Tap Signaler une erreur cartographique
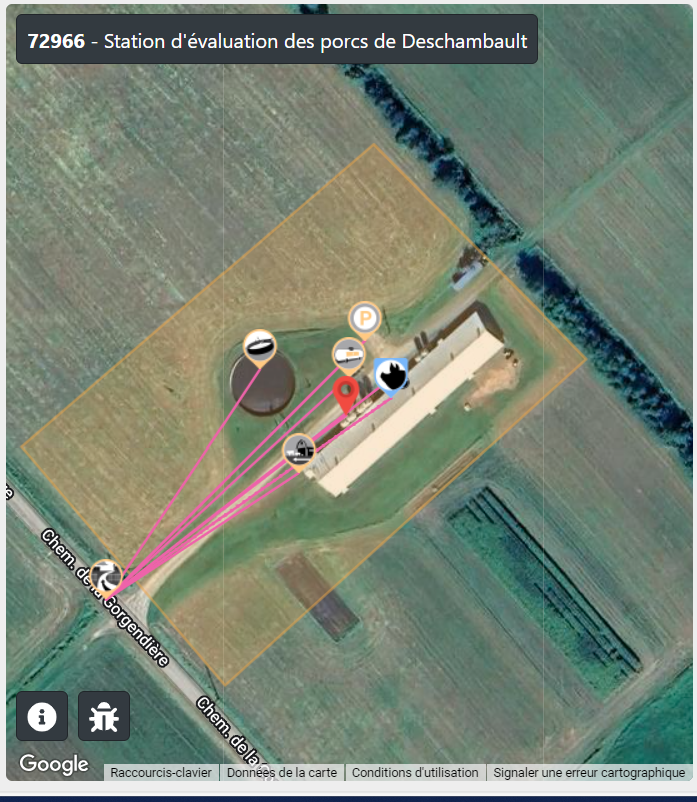Viewport: 697px width, 802px height. [589, 773]
